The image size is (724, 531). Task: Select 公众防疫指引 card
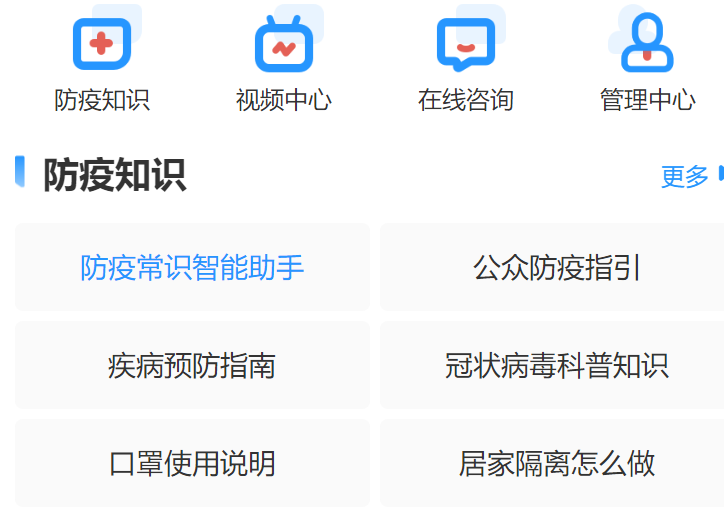click(557, 268)
